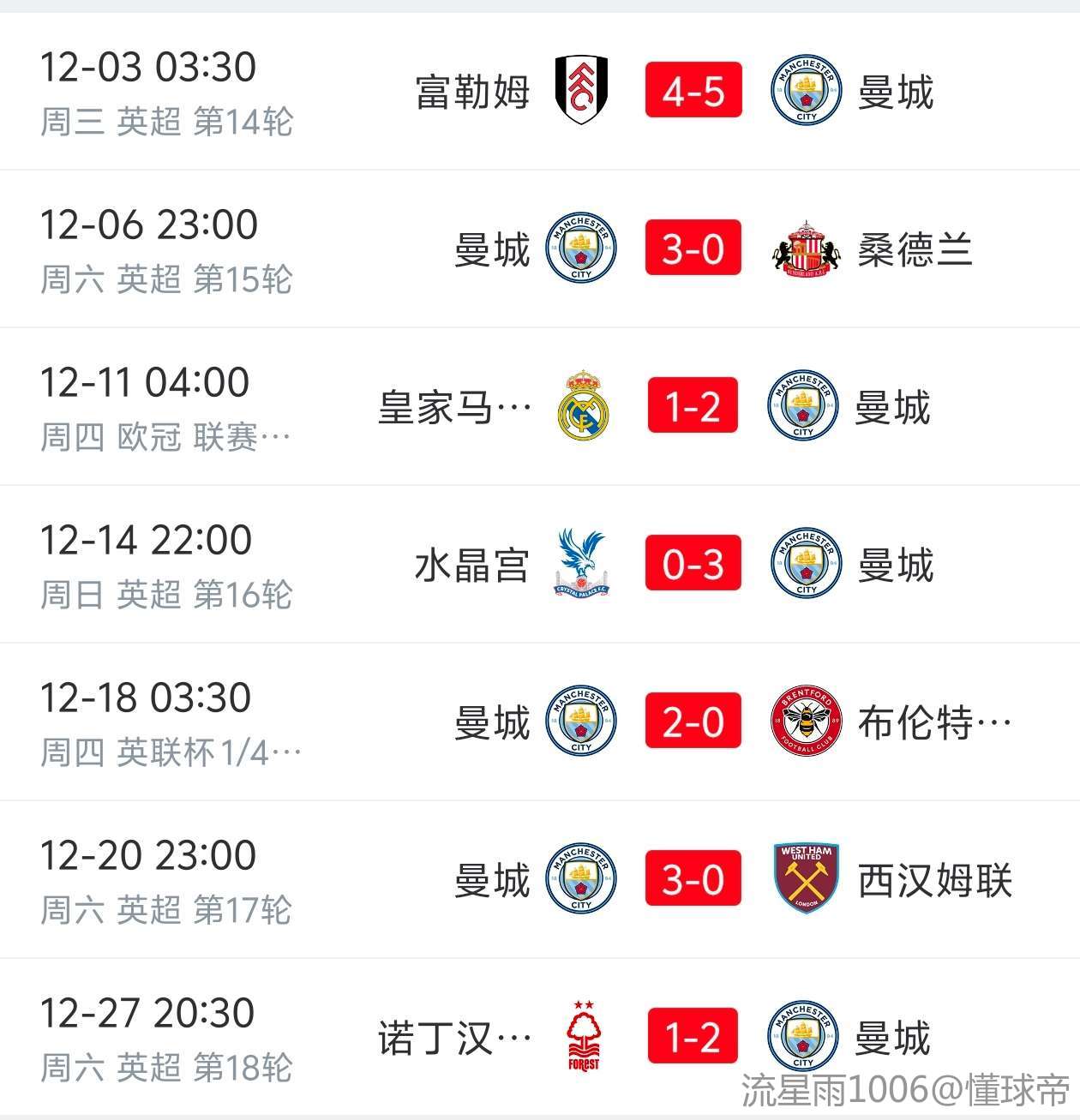Open the League Cup match against Brentford
Image resolution: width=1080 pixels, height=1120 pixels.
pos(693,722)
